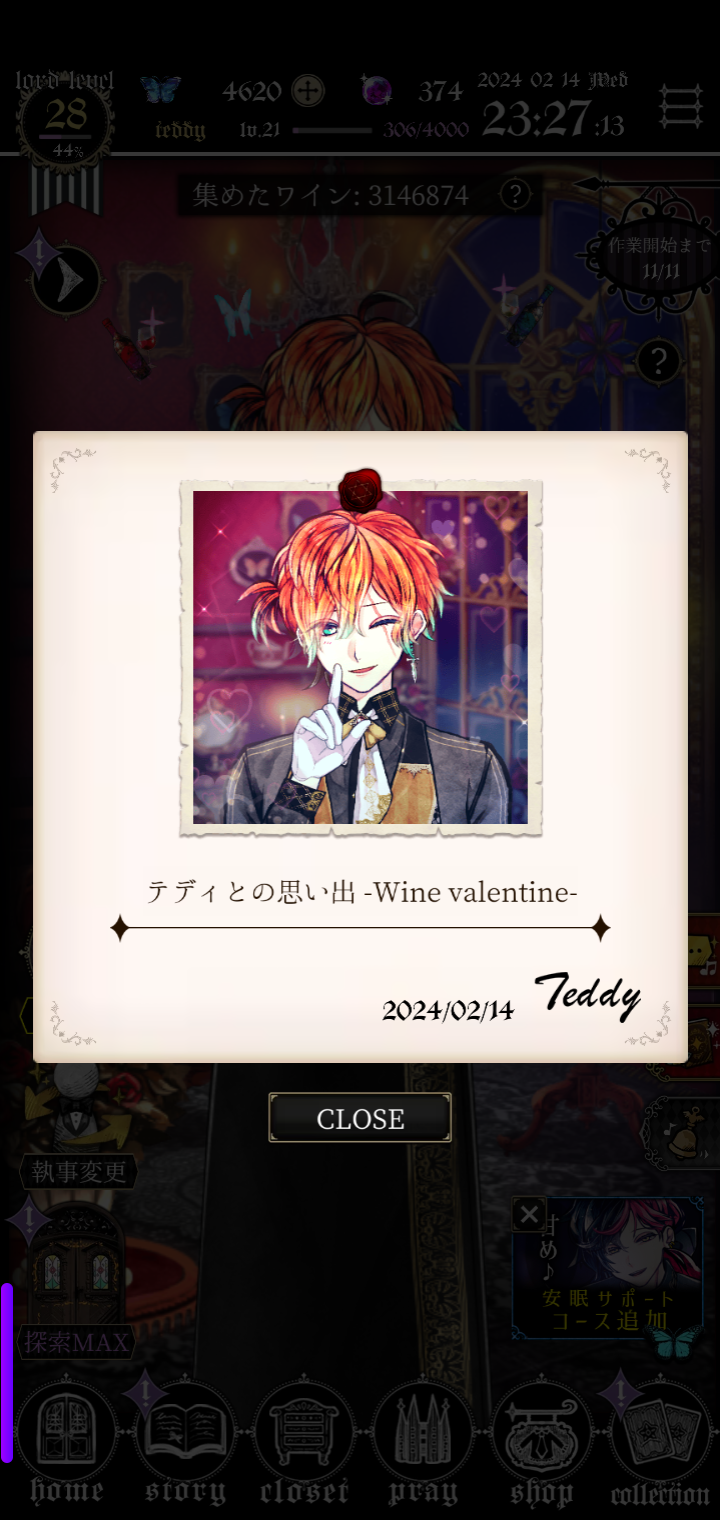The width and height of the screenshot is (720, 1520).
Task: Switch to the story tab
Action: pyautogui.click(x=185, y=1440)
